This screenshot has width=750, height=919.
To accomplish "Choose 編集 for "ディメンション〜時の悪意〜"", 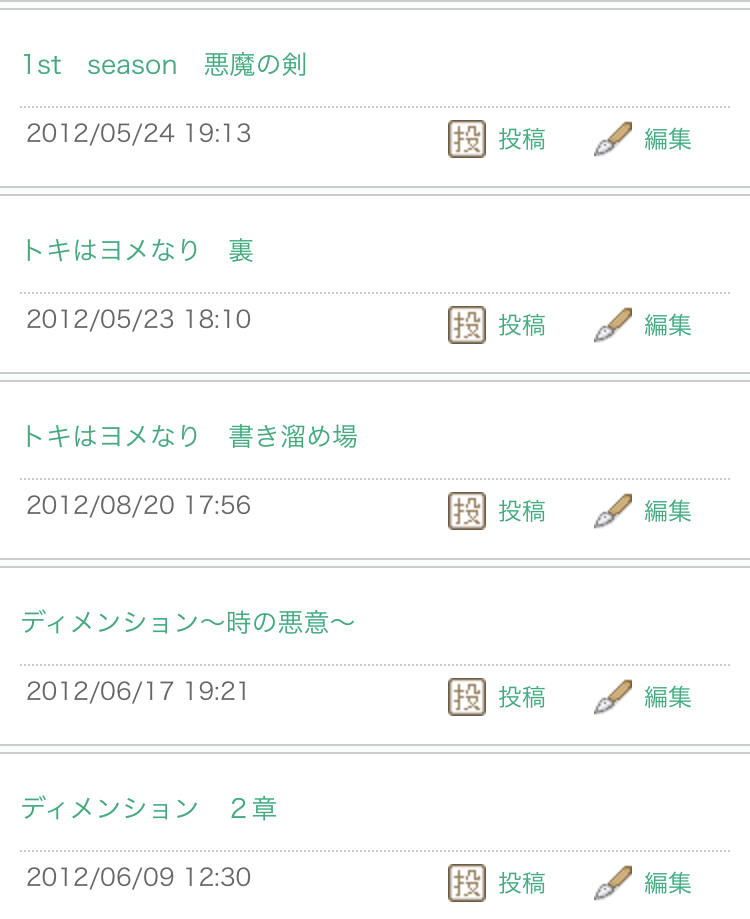I will pos(643,697).
